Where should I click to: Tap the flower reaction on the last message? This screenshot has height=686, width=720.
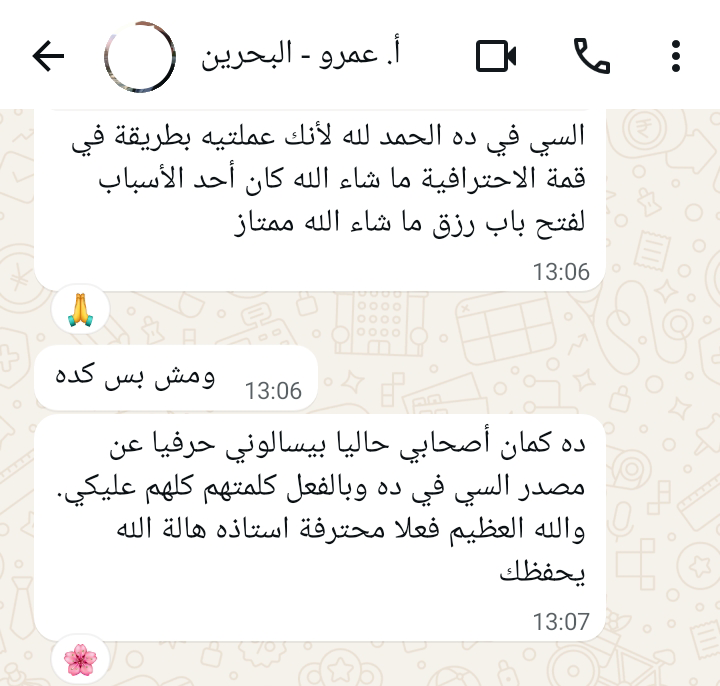[x=80, y=658]
